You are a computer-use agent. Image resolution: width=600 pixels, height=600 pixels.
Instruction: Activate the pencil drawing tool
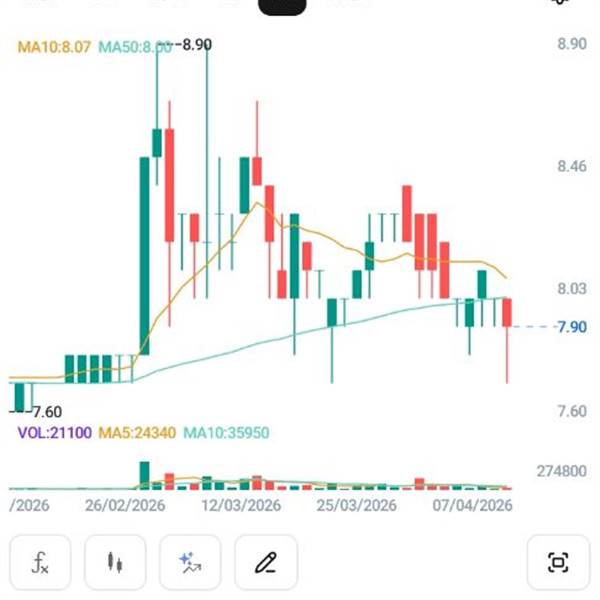tap(266, 562)
